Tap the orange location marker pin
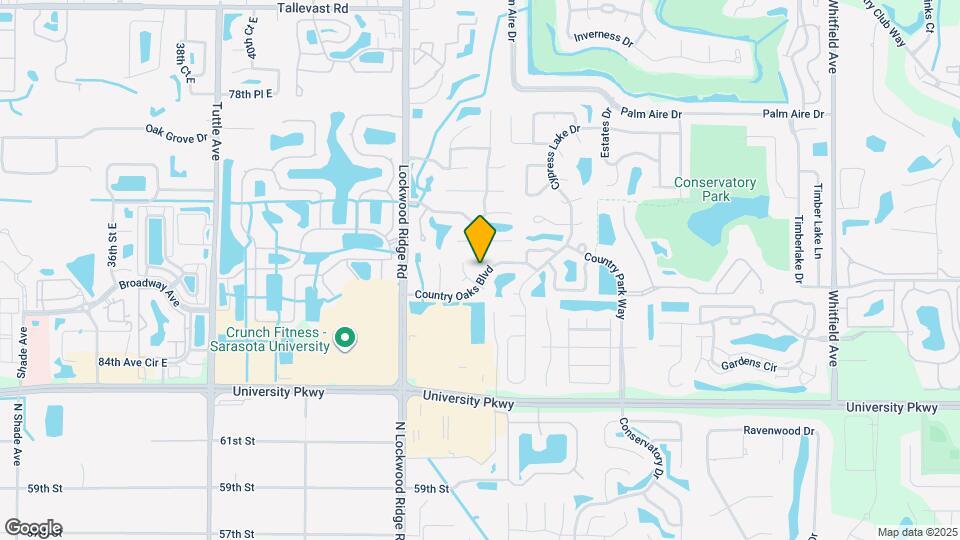Image resolution: width=960 pixels, height=540 pixels. tap(481, 239)
